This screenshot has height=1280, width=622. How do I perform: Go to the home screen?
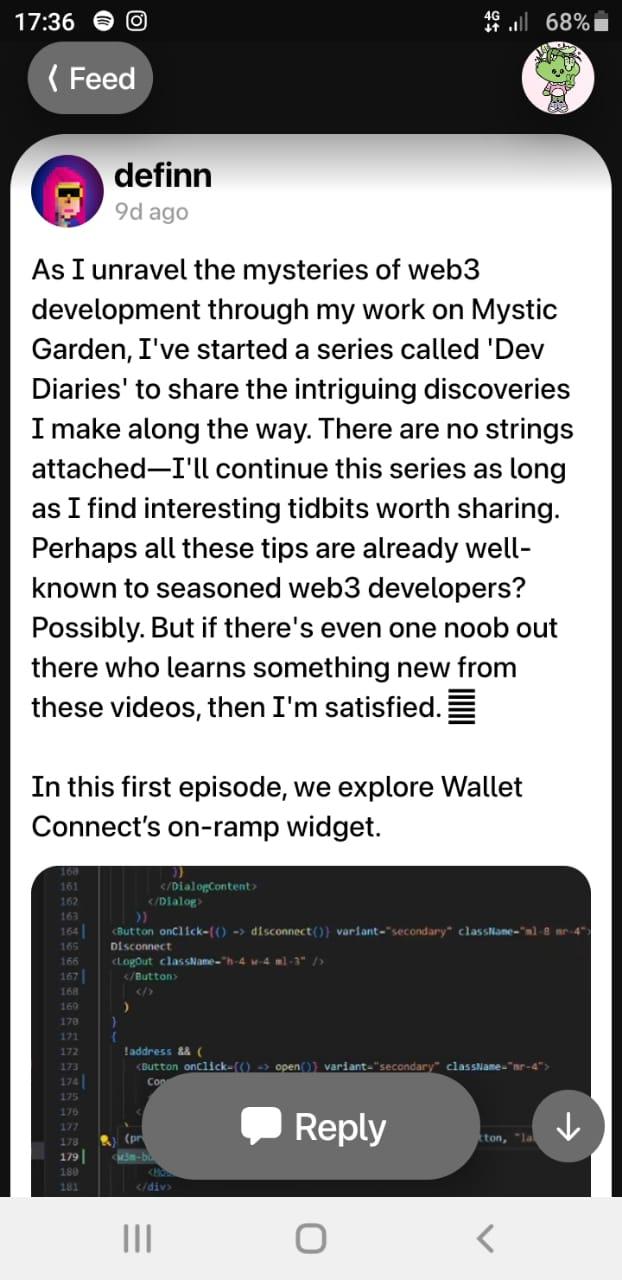[x=311, y=1239]
